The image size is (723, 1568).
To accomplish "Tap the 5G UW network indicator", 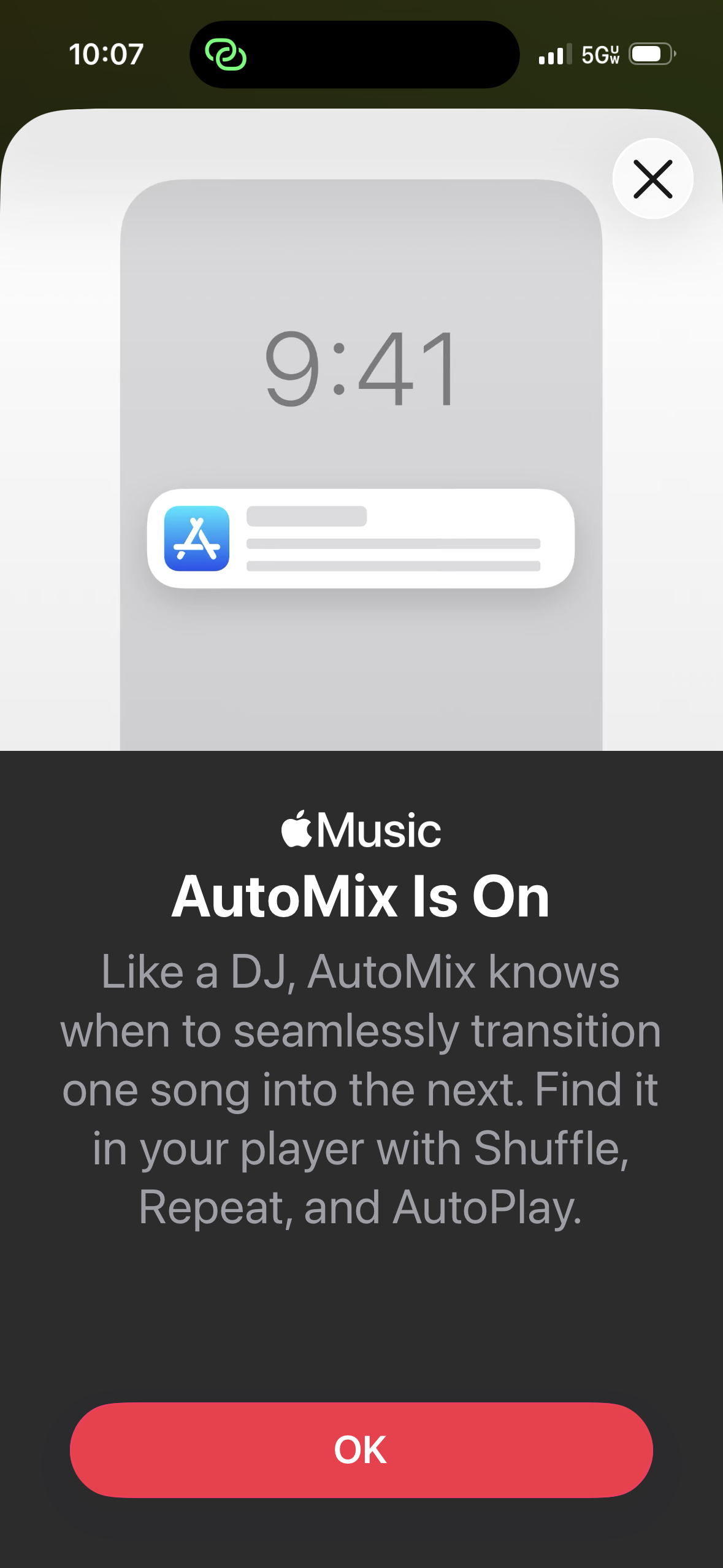I will point(599,55).
